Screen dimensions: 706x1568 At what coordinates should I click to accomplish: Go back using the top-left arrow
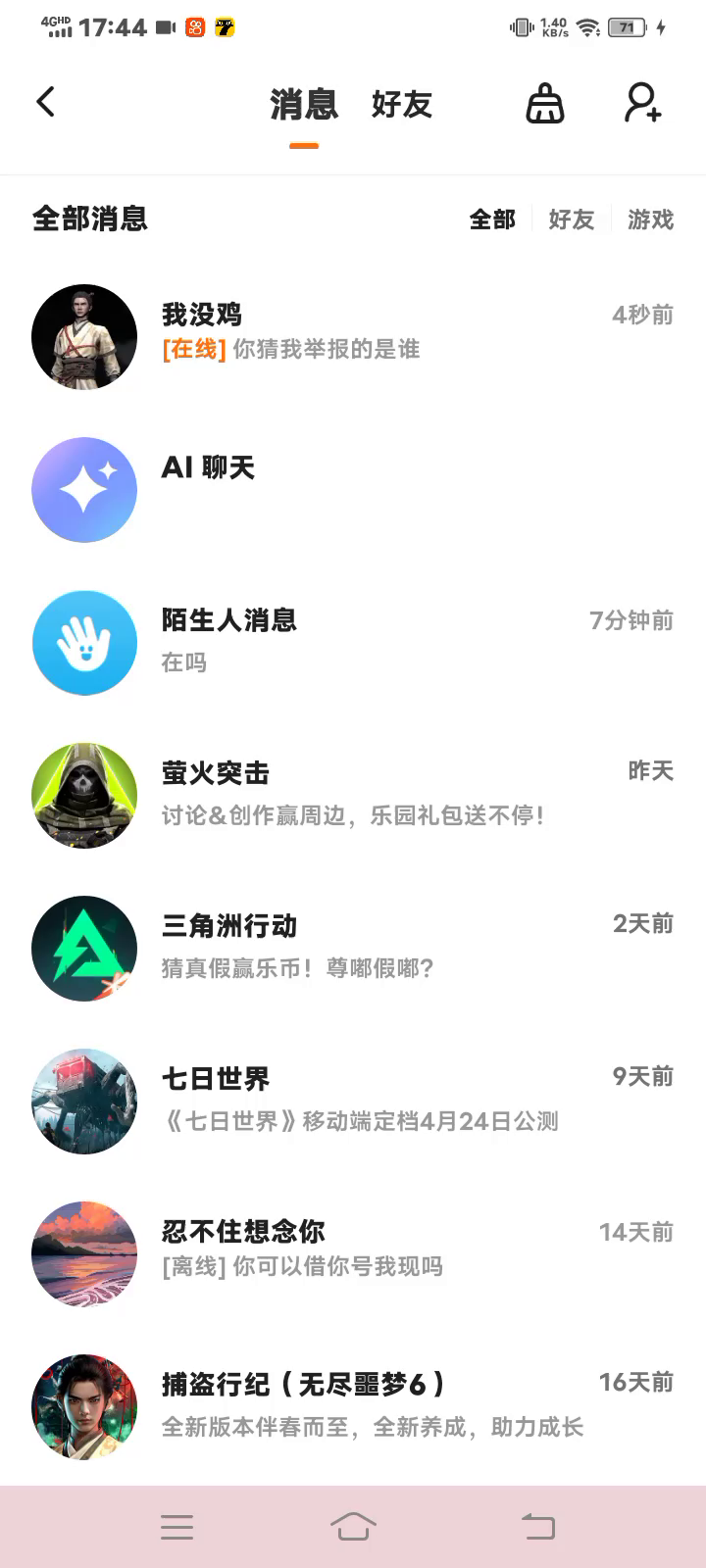[46, 102]
